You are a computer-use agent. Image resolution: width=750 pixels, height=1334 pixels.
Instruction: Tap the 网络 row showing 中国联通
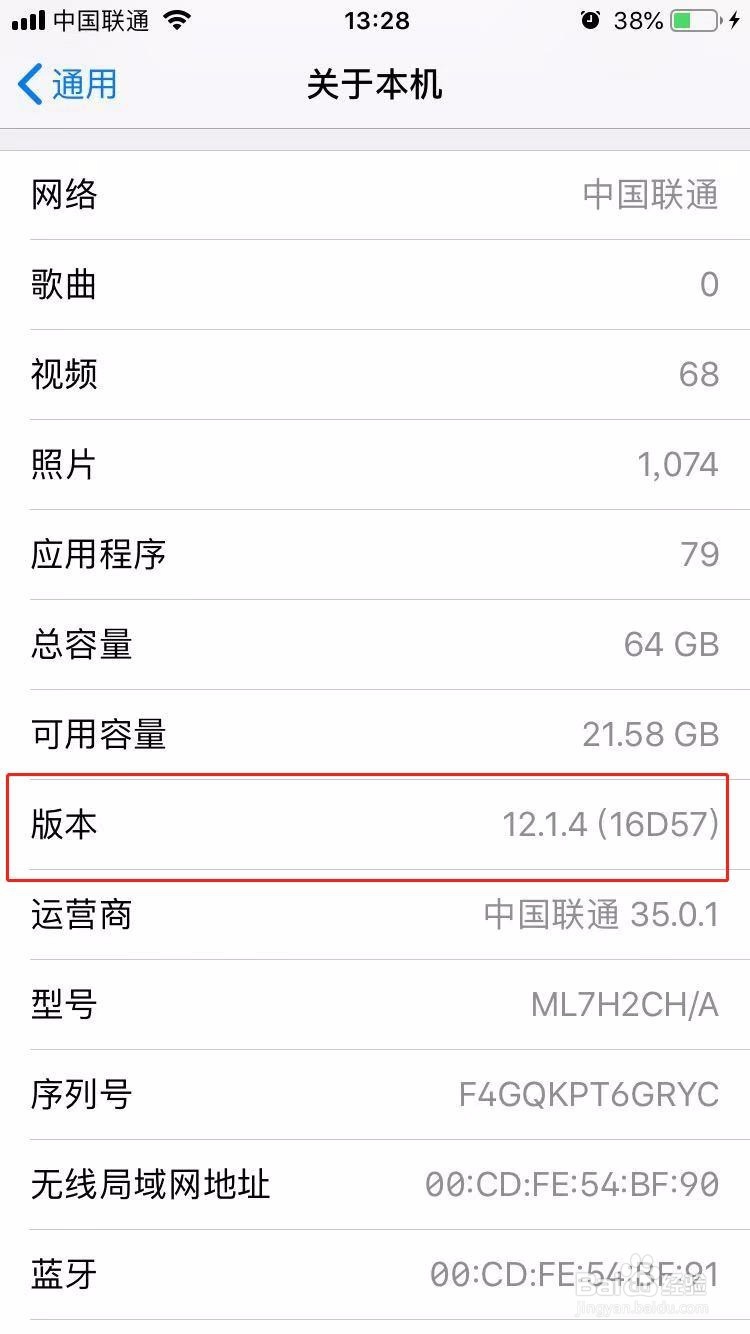[375, 195]
